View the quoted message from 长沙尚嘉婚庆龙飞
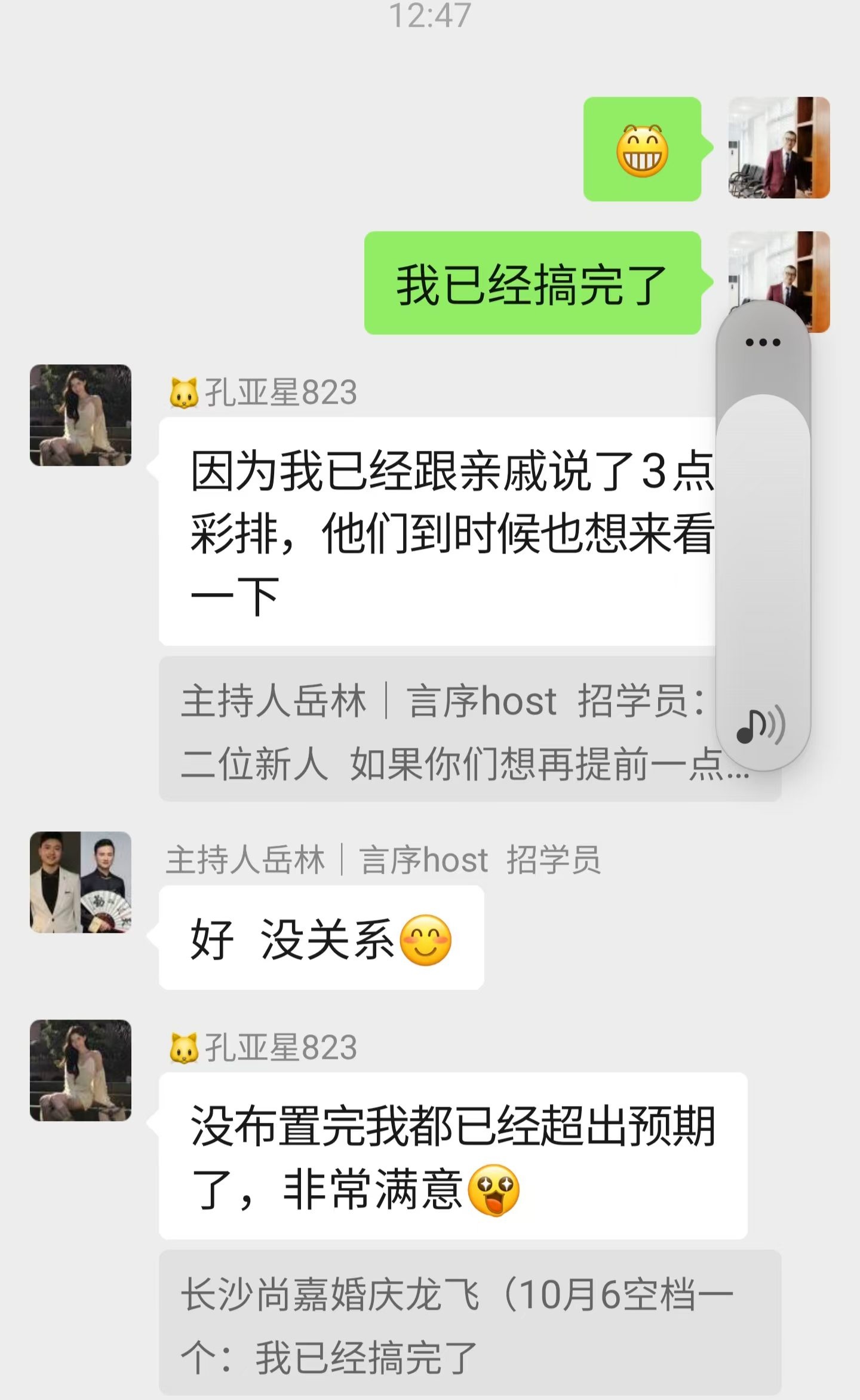Screen dimensions: 860x1400 tap(470, 1324)
